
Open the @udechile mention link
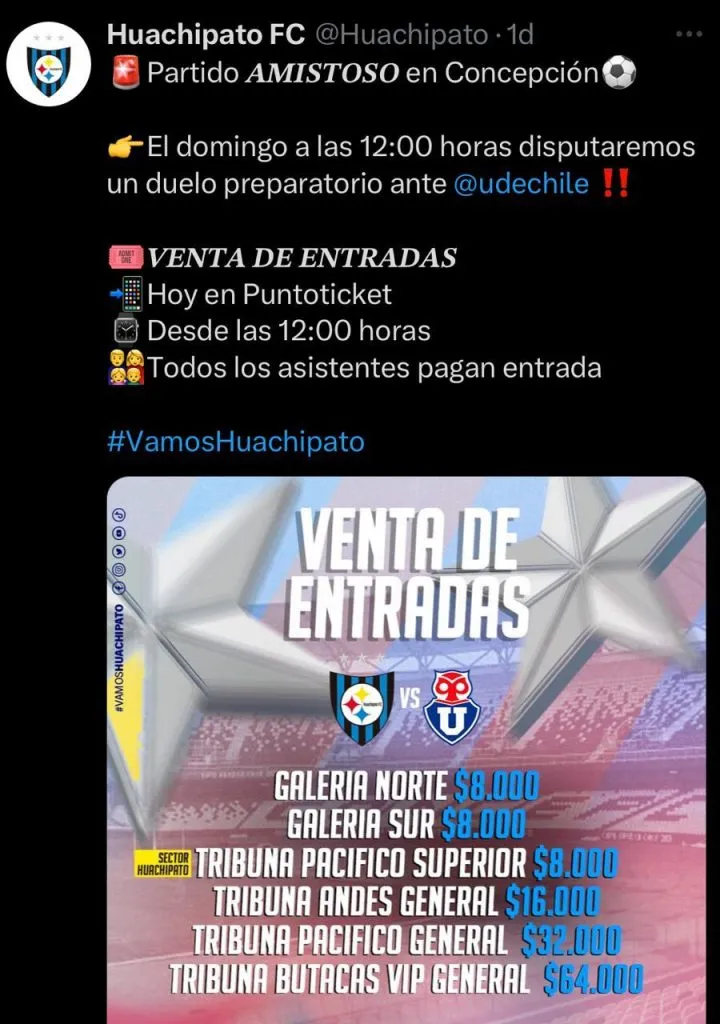[520, 184]
